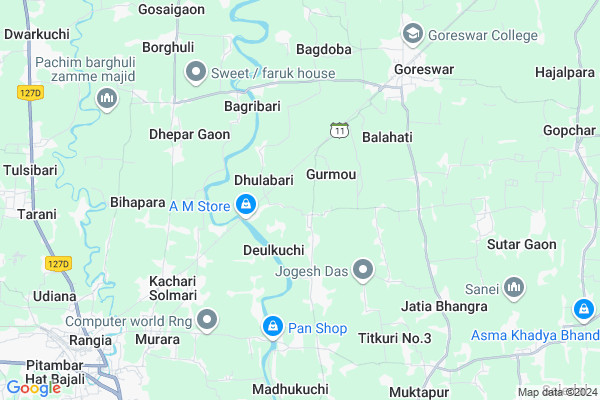
Task: Open the A M Store shopping pin
Action: pyautogui.click(x=245, y=206)
